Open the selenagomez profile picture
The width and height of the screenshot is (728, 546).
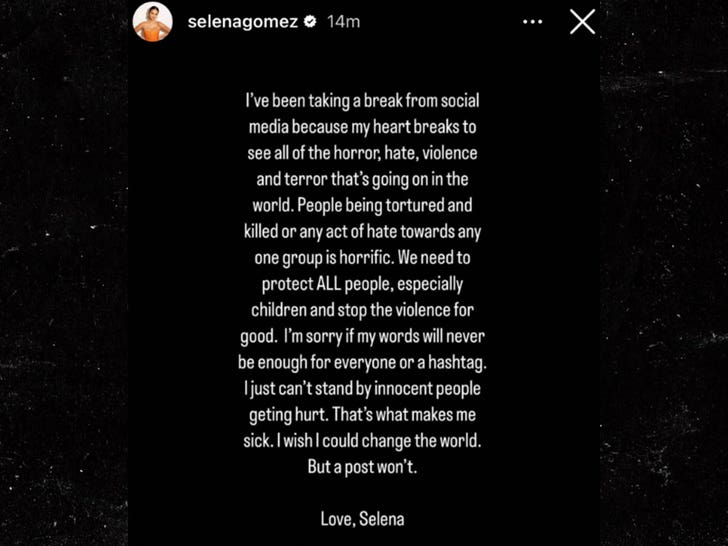point(152,22)
